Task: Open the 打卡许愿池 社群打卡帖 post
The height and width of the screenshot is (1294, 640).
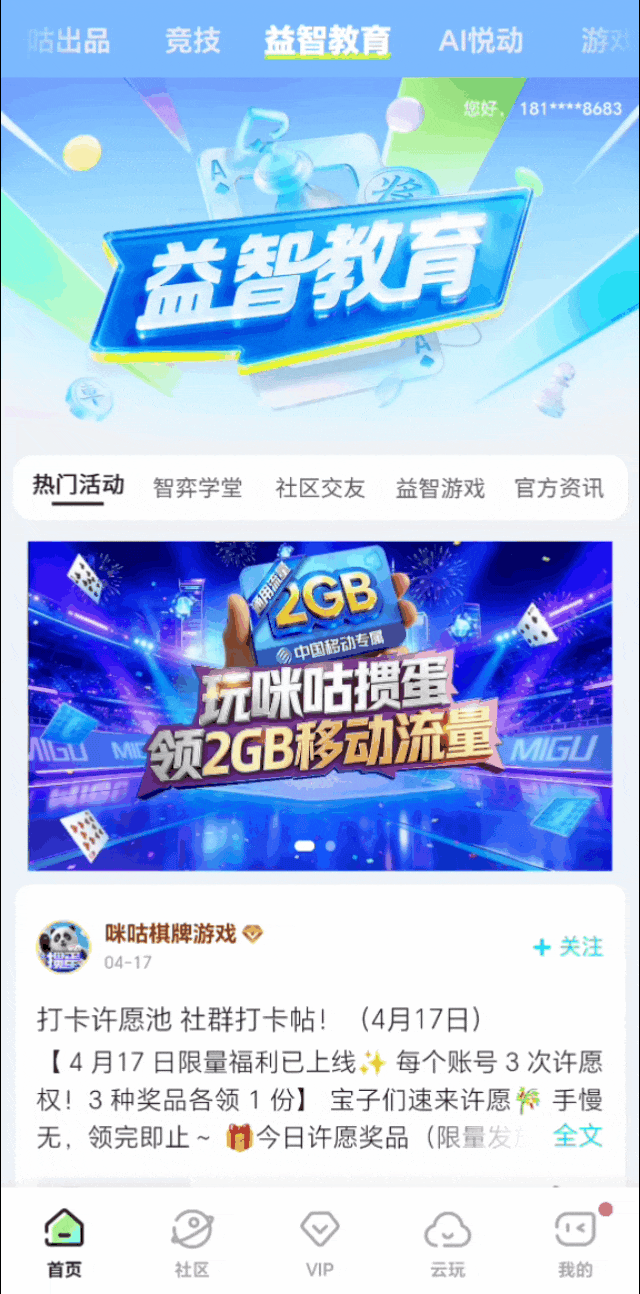Action: (x=260, y=1019)
